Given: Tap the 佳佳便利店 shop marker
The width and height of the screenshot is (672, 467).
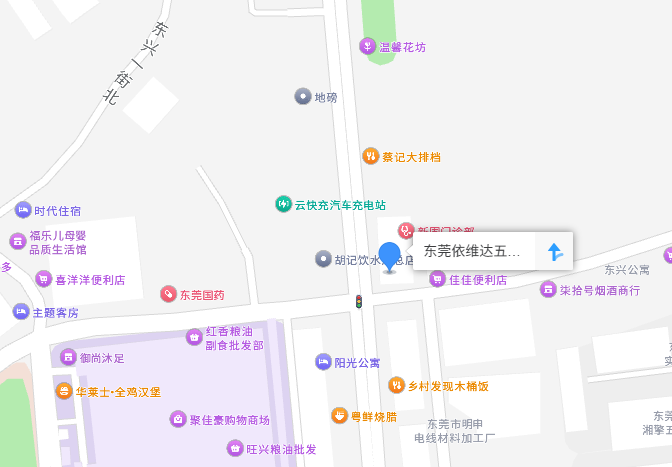Looking at the screenshot, I should point(437,279).
